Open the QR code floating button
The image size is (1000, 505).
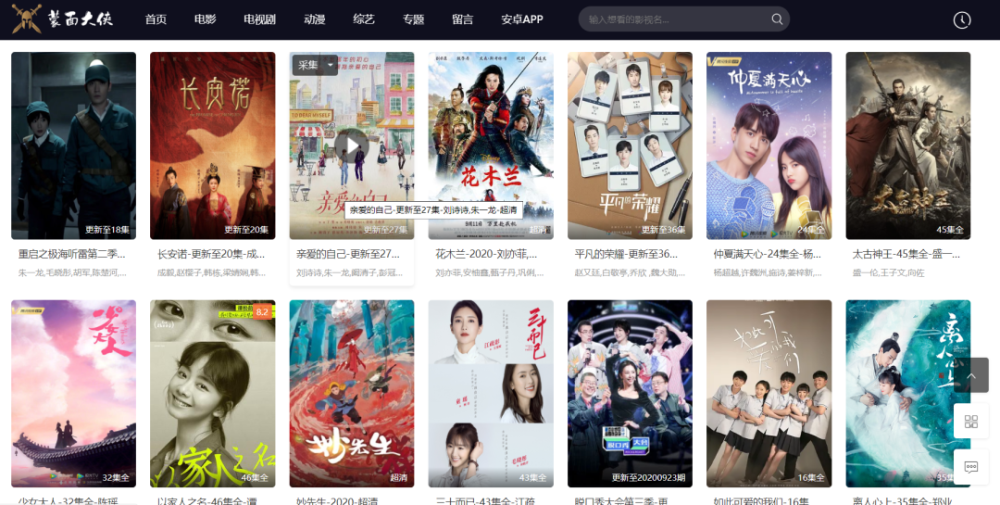(971, 421)
